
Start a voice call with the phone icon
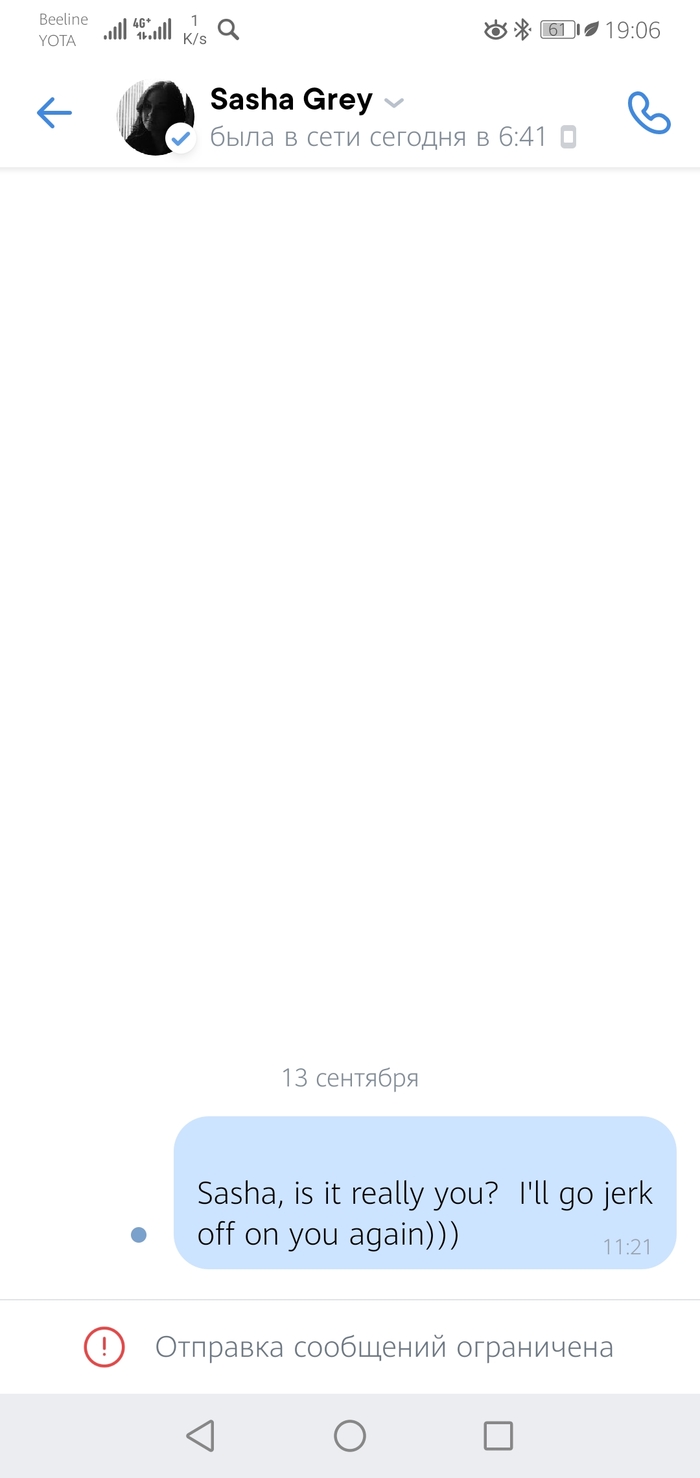point(648,113)
